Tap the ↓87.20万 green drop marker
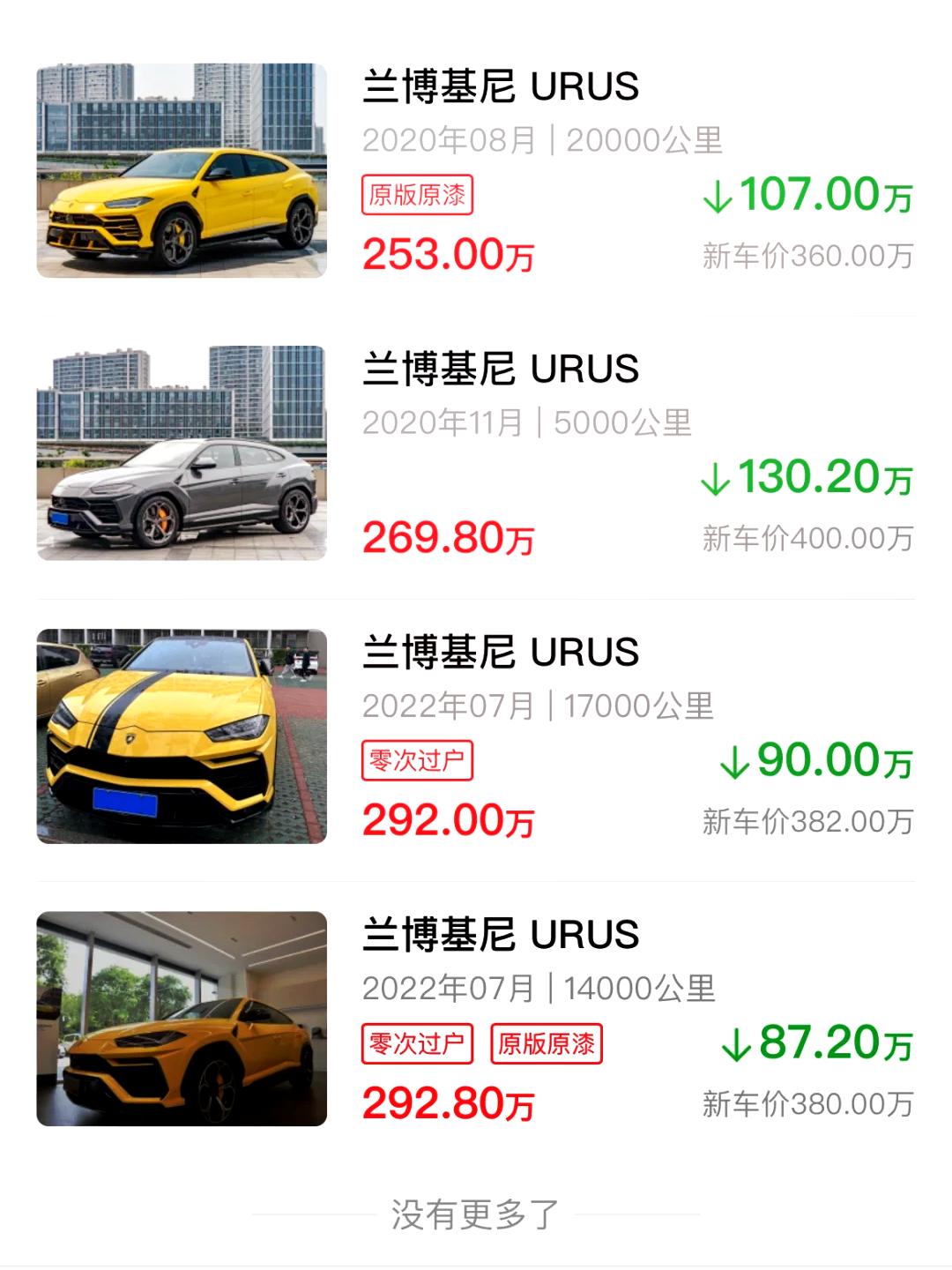The image size is (952, 1270). 819,1045
